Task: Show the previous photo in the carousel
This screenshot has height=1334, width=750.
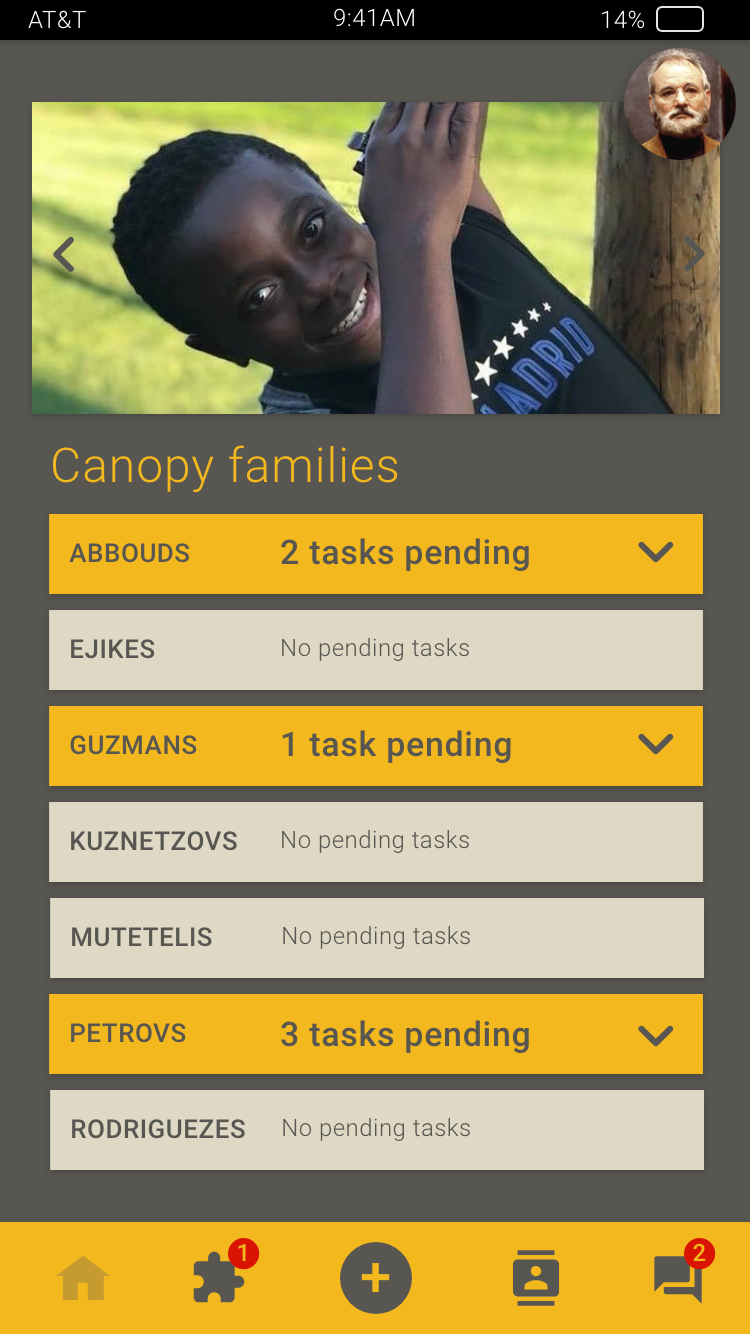Action: tap(64, 255)
